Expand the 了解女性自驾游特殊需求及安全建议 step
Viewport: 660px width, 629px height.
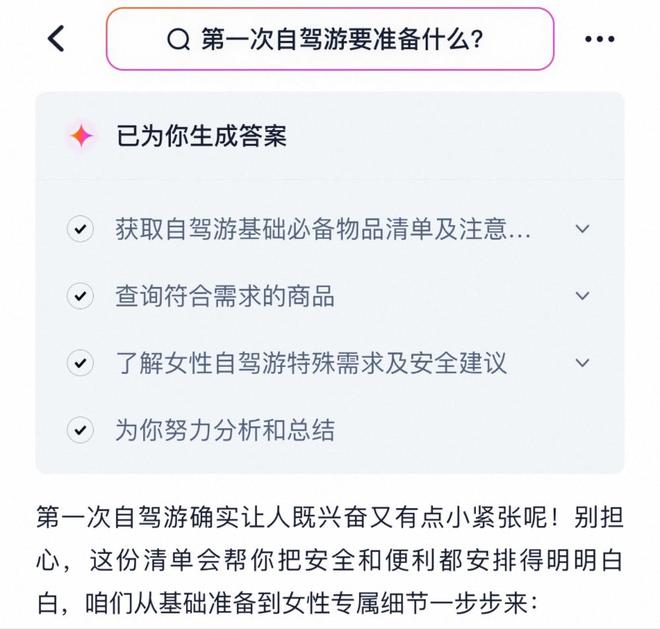(582, 363)
